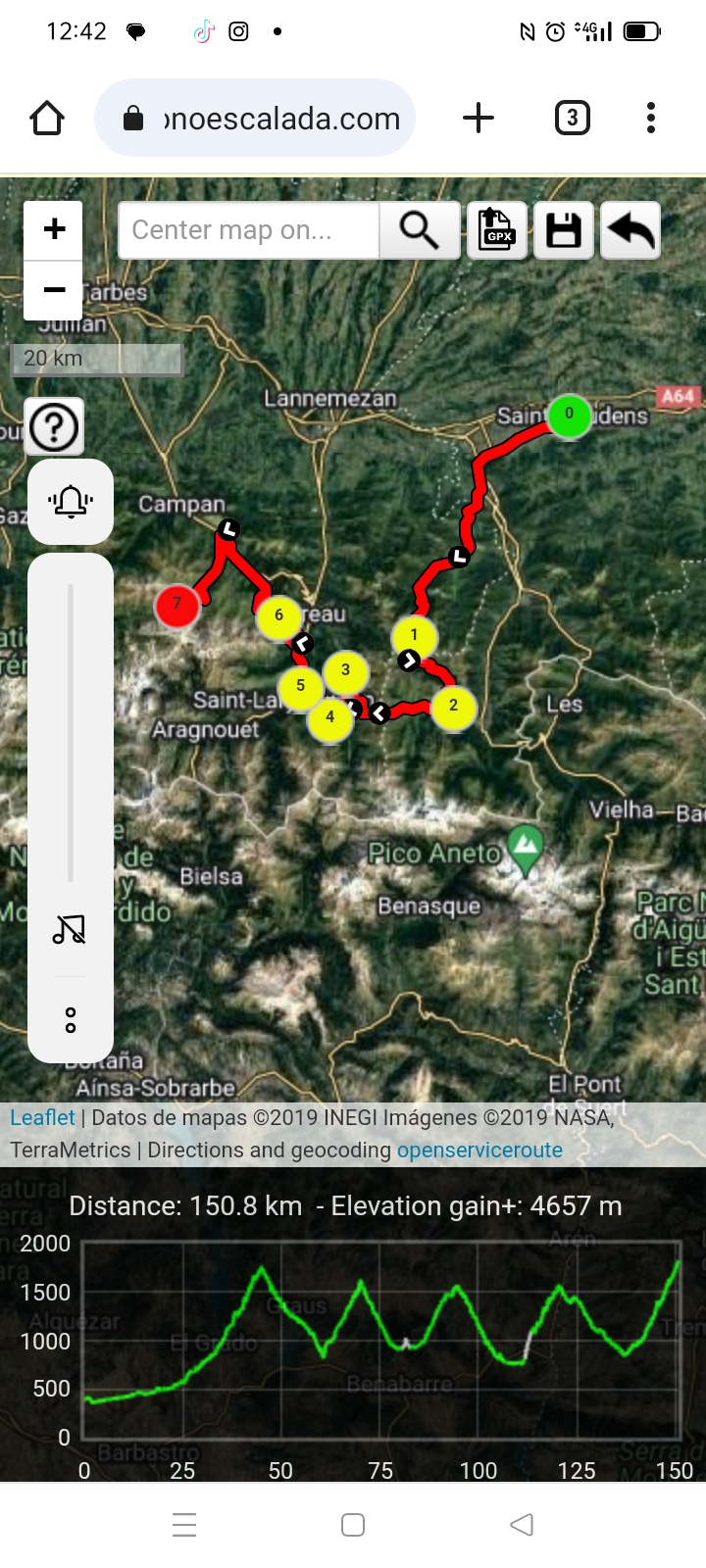
Task: Open the Leaflet attribution link
Action: point(42,1118)
